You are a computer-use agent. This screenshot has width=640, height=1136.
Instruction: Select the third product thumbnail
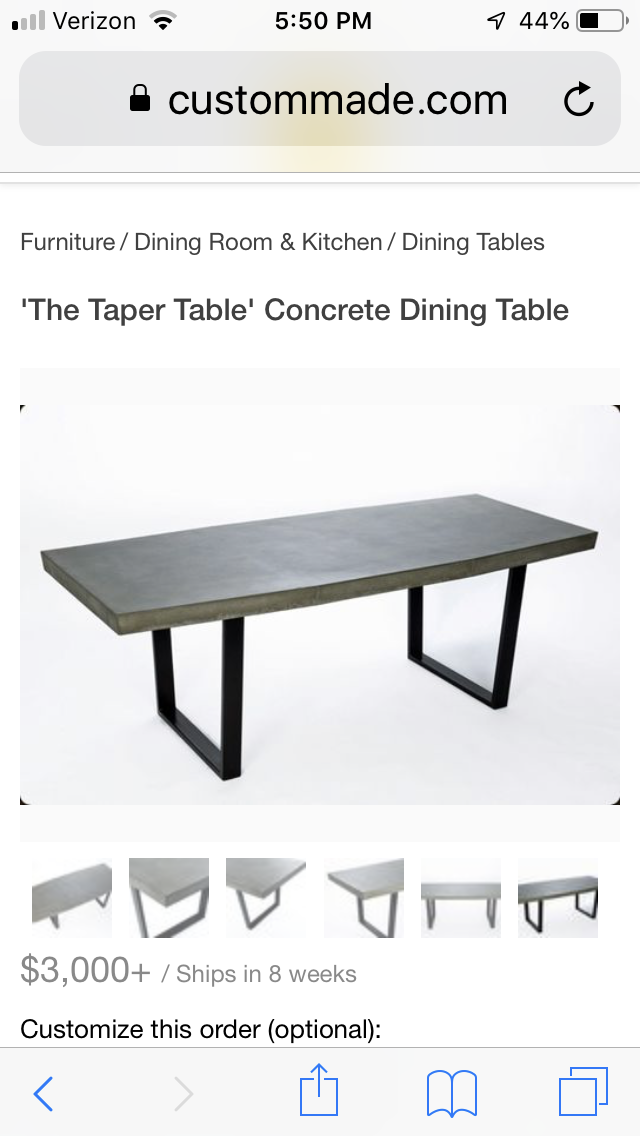[x=266, y=898]
